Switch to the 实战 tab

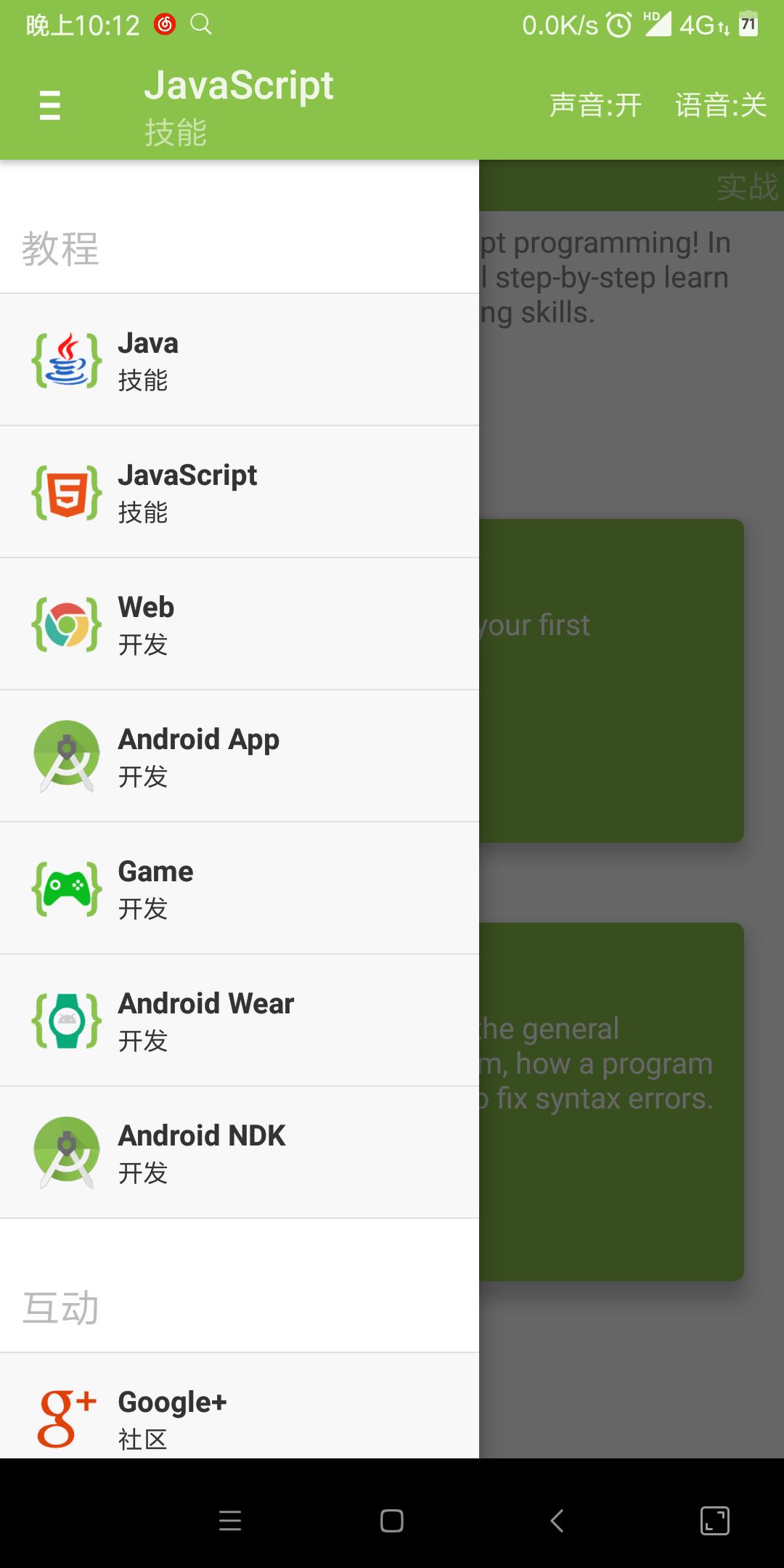coord(746,187)
